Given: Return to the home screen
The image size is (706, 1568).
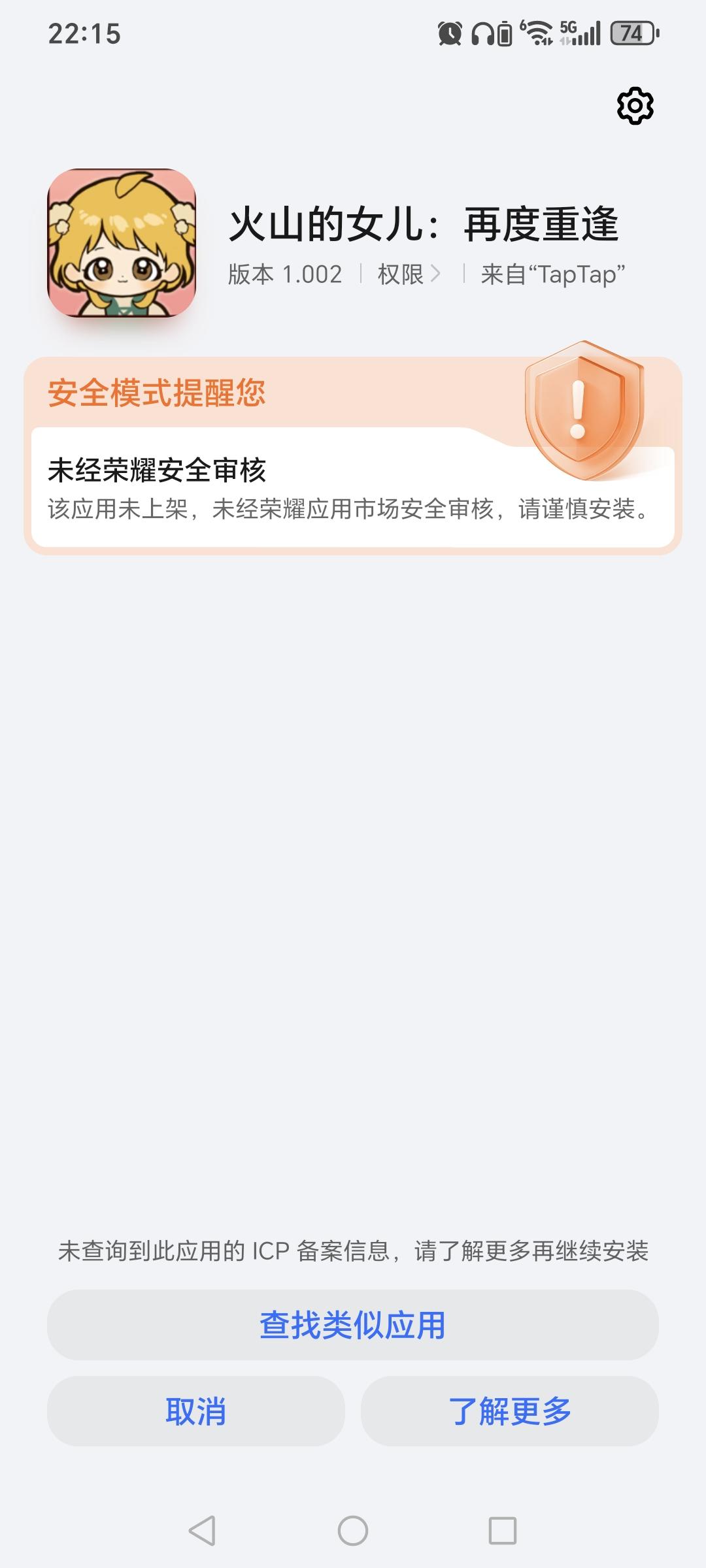Looking at the screenshot, I should pyautogui.click(x=353, y=1530).
